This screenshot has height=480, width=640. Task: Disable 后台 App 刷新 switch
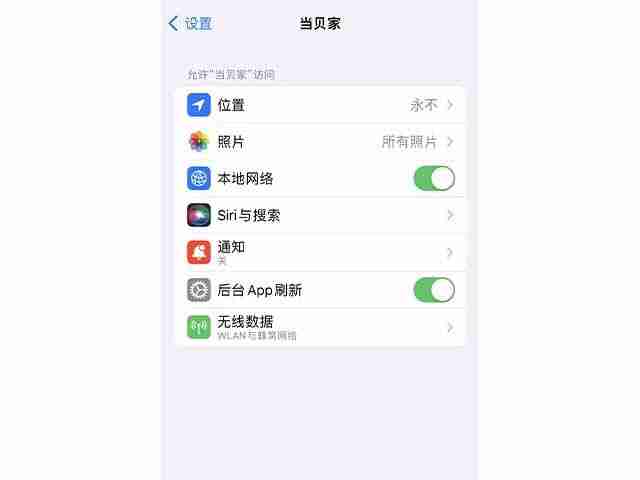point(433,290)
